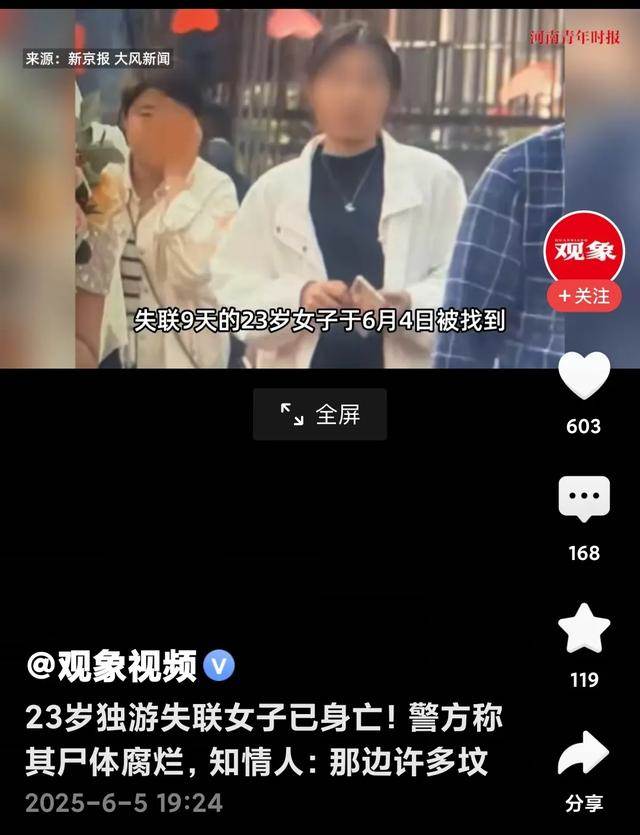The image size is (640, 835).
Task: Favorite the video with the star icon
Action: click(583, 629)
